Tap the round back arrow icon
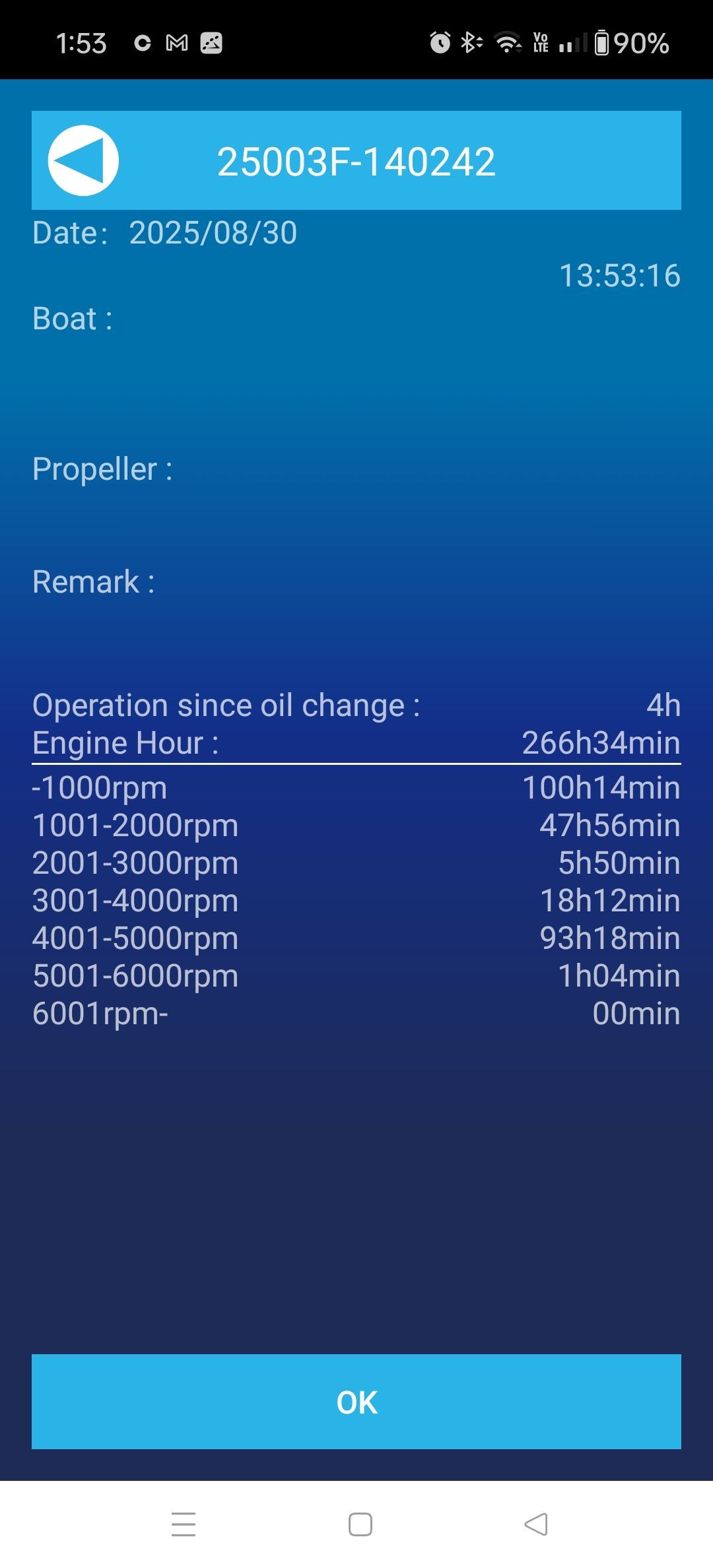The height and width of the screenshot is (1568, 713). [x=83, y=160]
